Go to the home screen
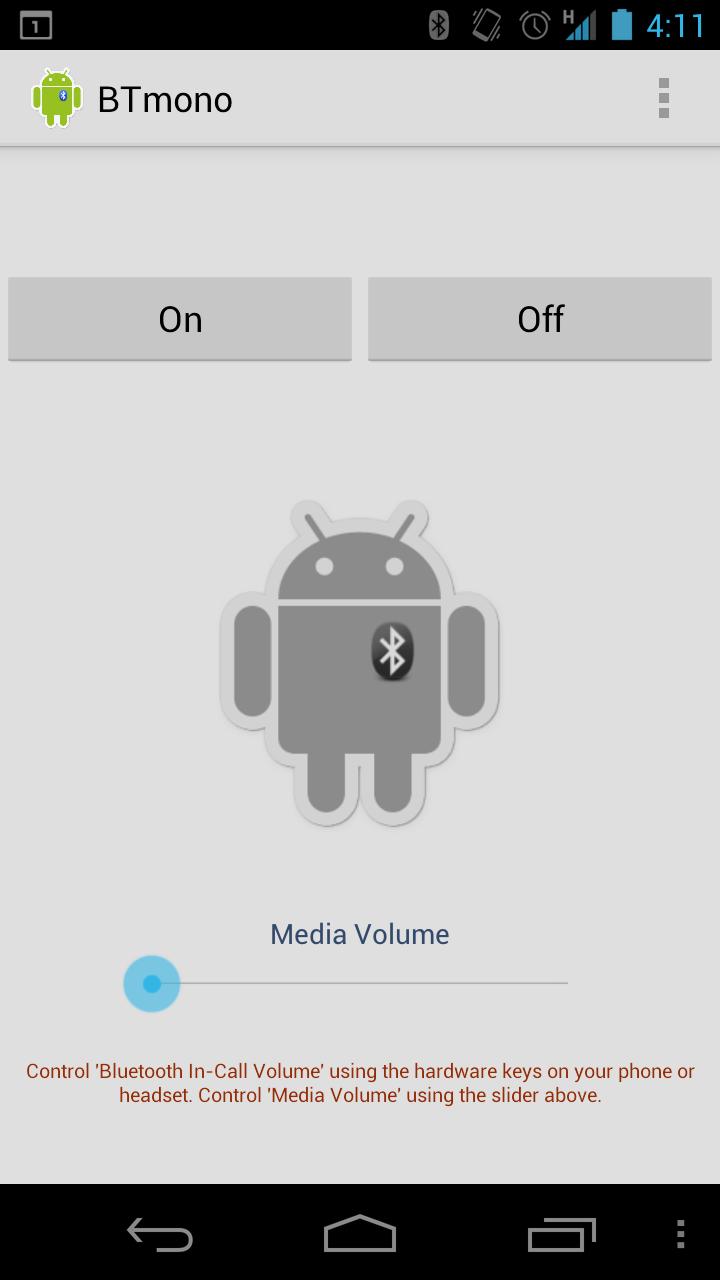The height and width of the screenshot is (1280, 720). (x=360, y=1235)
